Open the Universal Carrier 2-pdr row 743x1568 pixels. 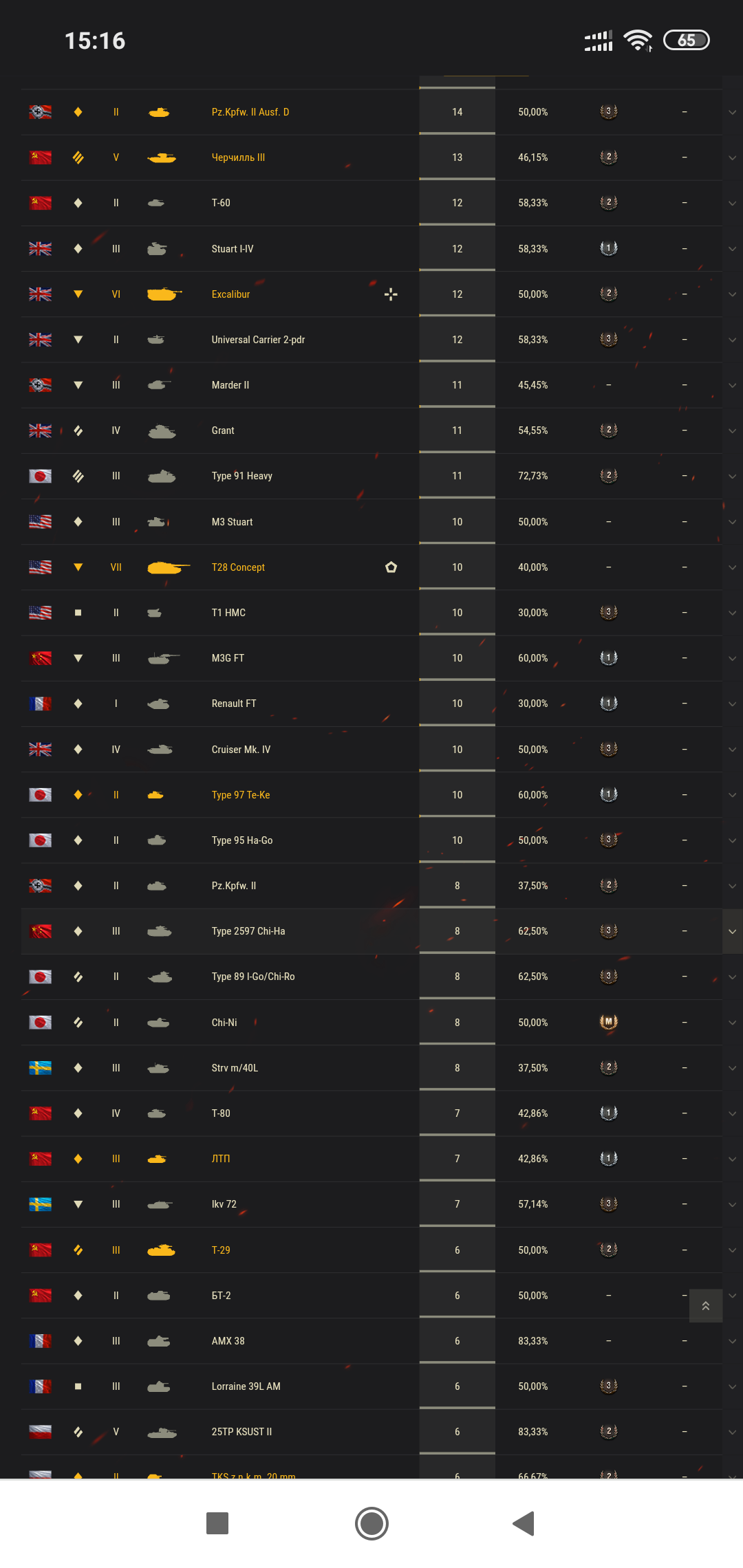pos(371,340)
